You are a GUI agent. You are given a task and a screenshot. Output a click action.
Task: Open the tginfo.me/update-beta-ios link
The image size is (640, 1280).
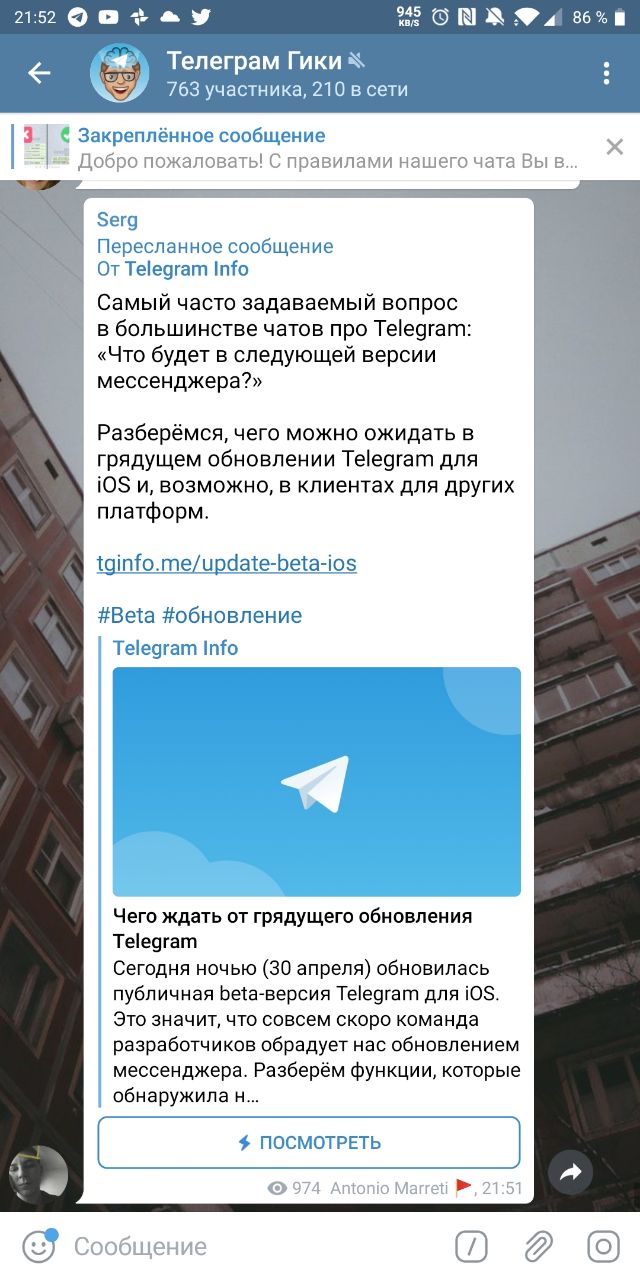point(226,563)
